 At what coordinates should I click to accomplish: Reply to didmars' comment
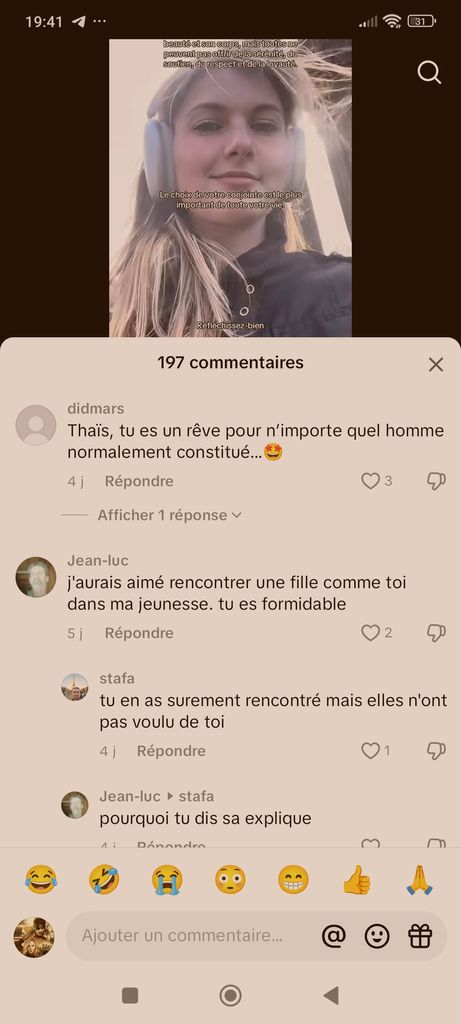click(139, 481)
